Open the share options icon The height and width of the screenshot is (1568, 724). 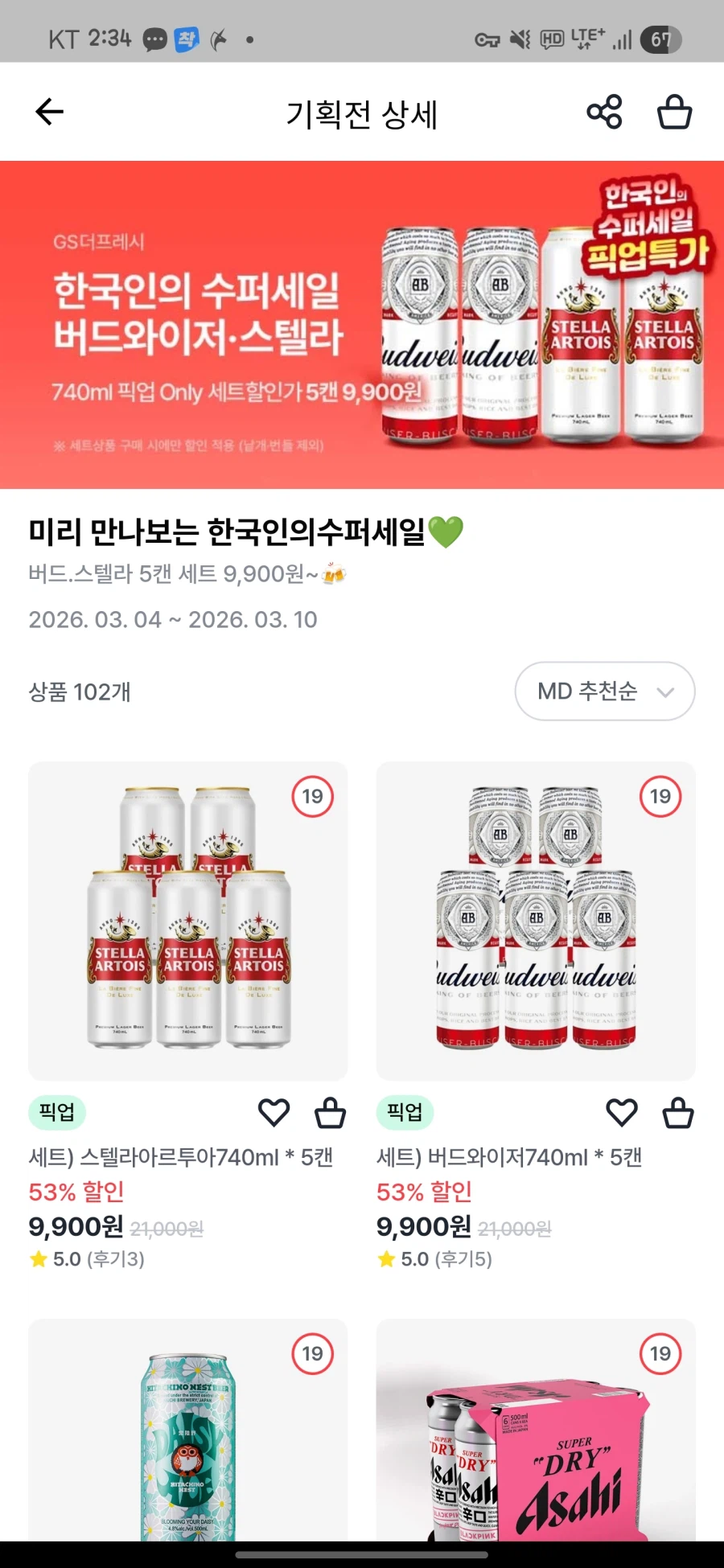[603, 111]
